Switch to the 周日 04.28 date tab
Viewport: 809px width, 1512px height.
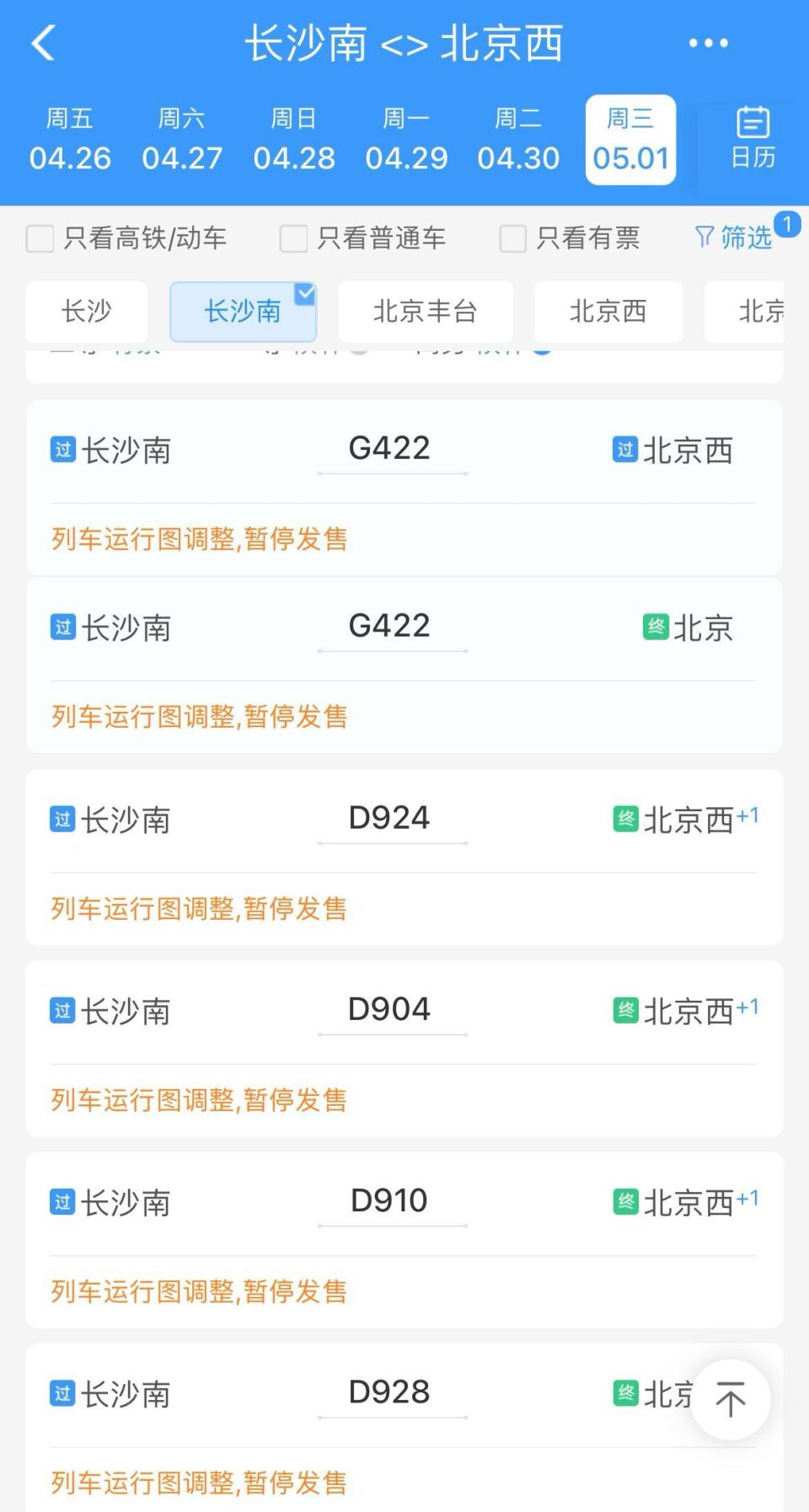coord(293,140)
